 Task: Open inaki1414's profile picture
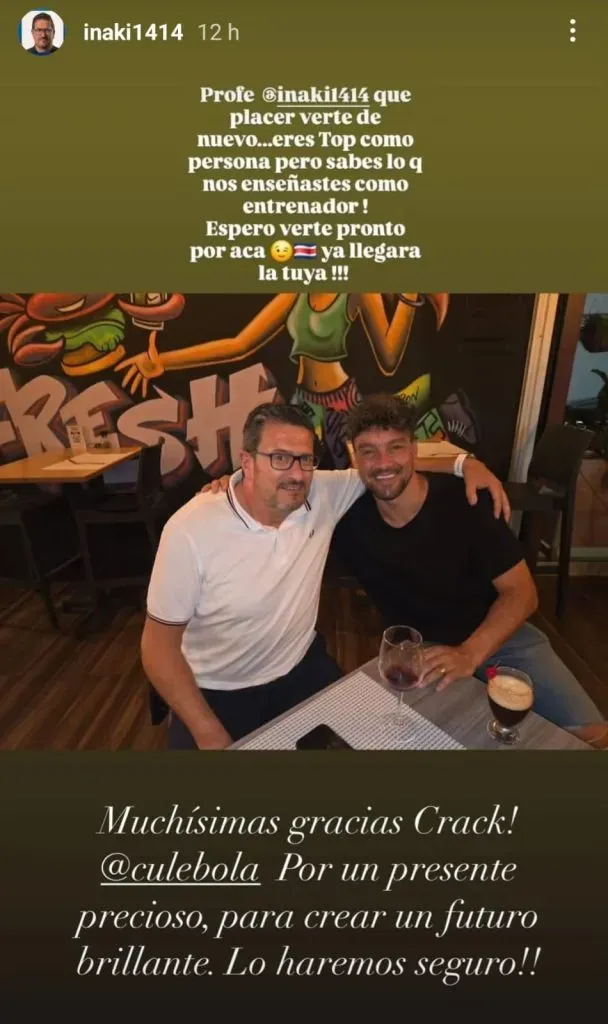(x=41, y=32)
